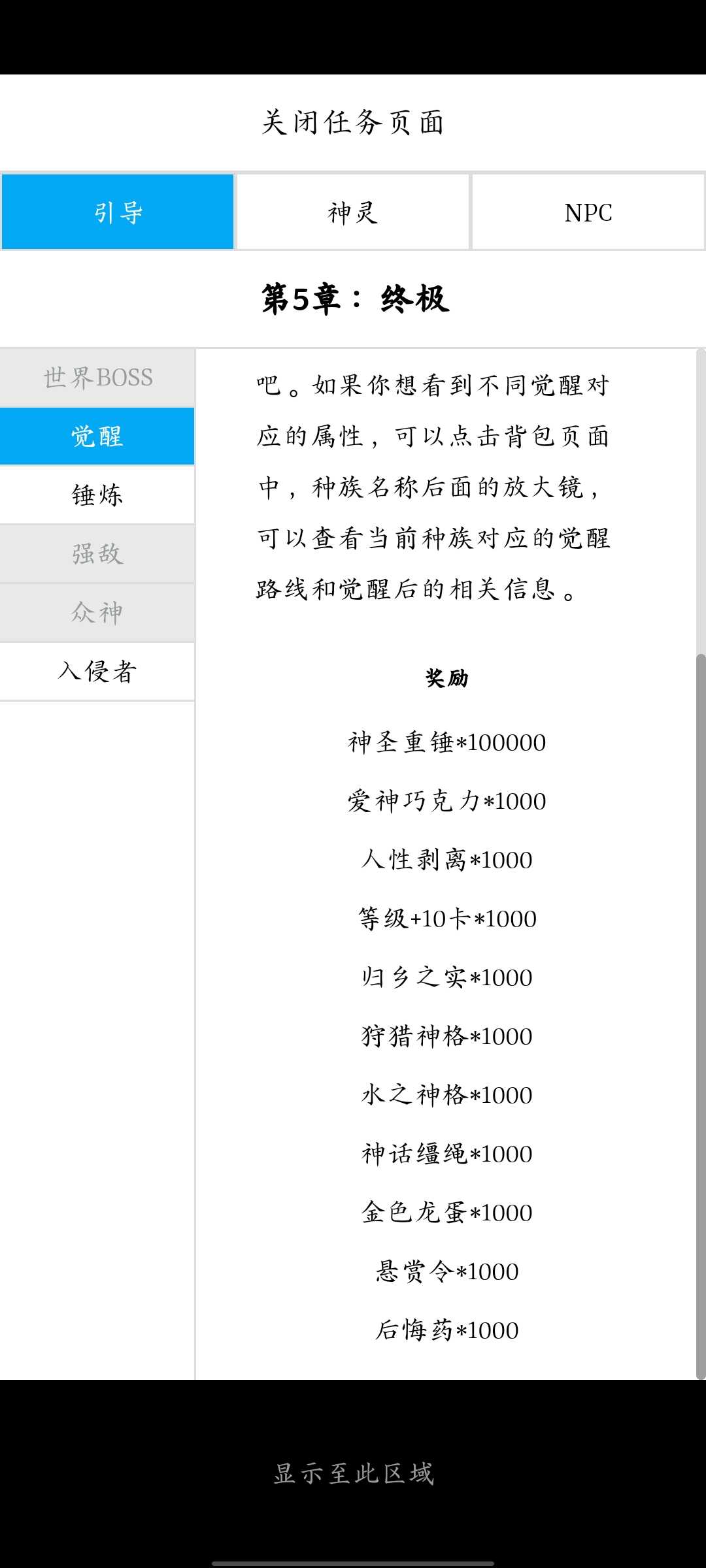Open the NPC tab

point(588,212)
